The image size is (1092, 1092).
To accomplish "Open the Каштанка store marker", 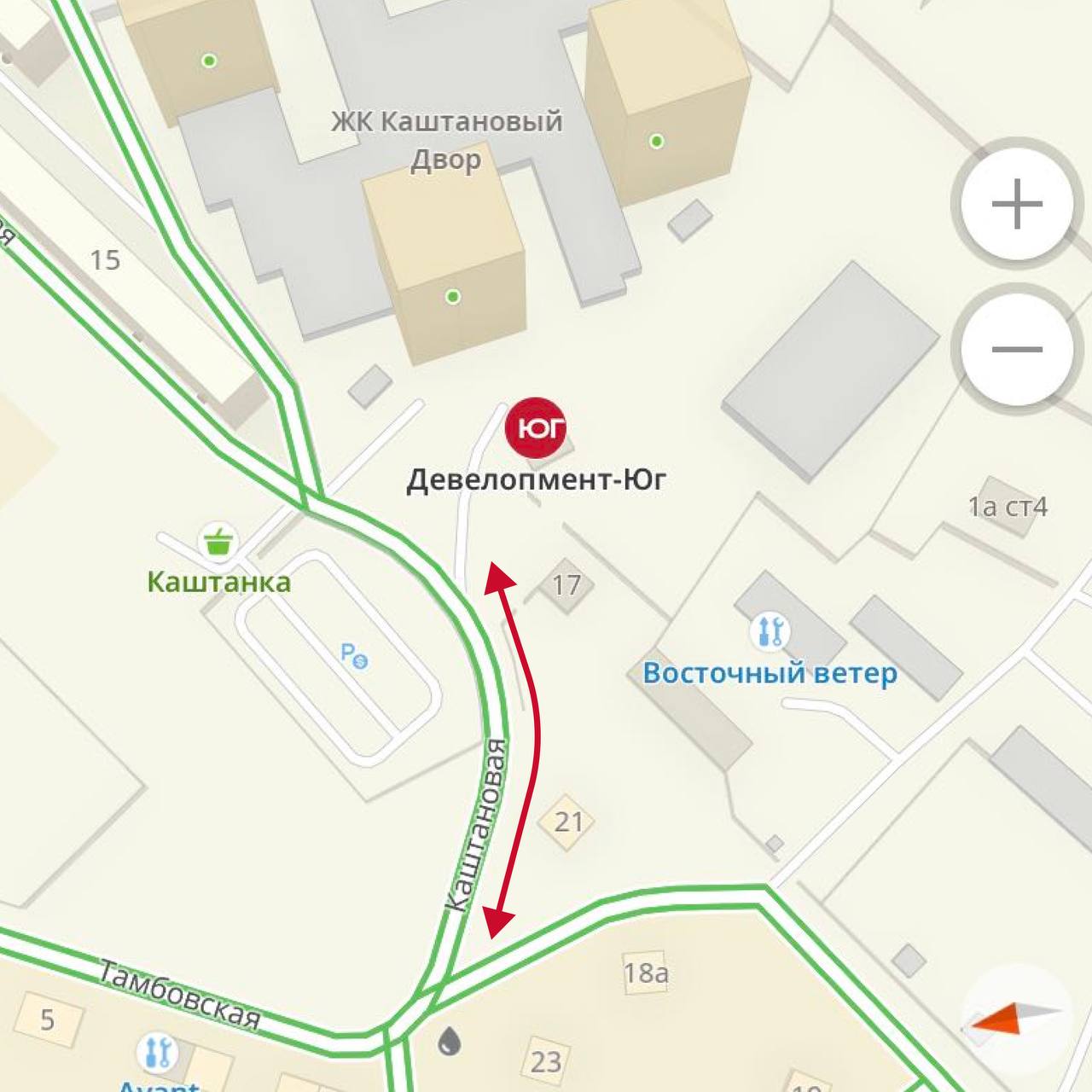I will click(218, 542).
